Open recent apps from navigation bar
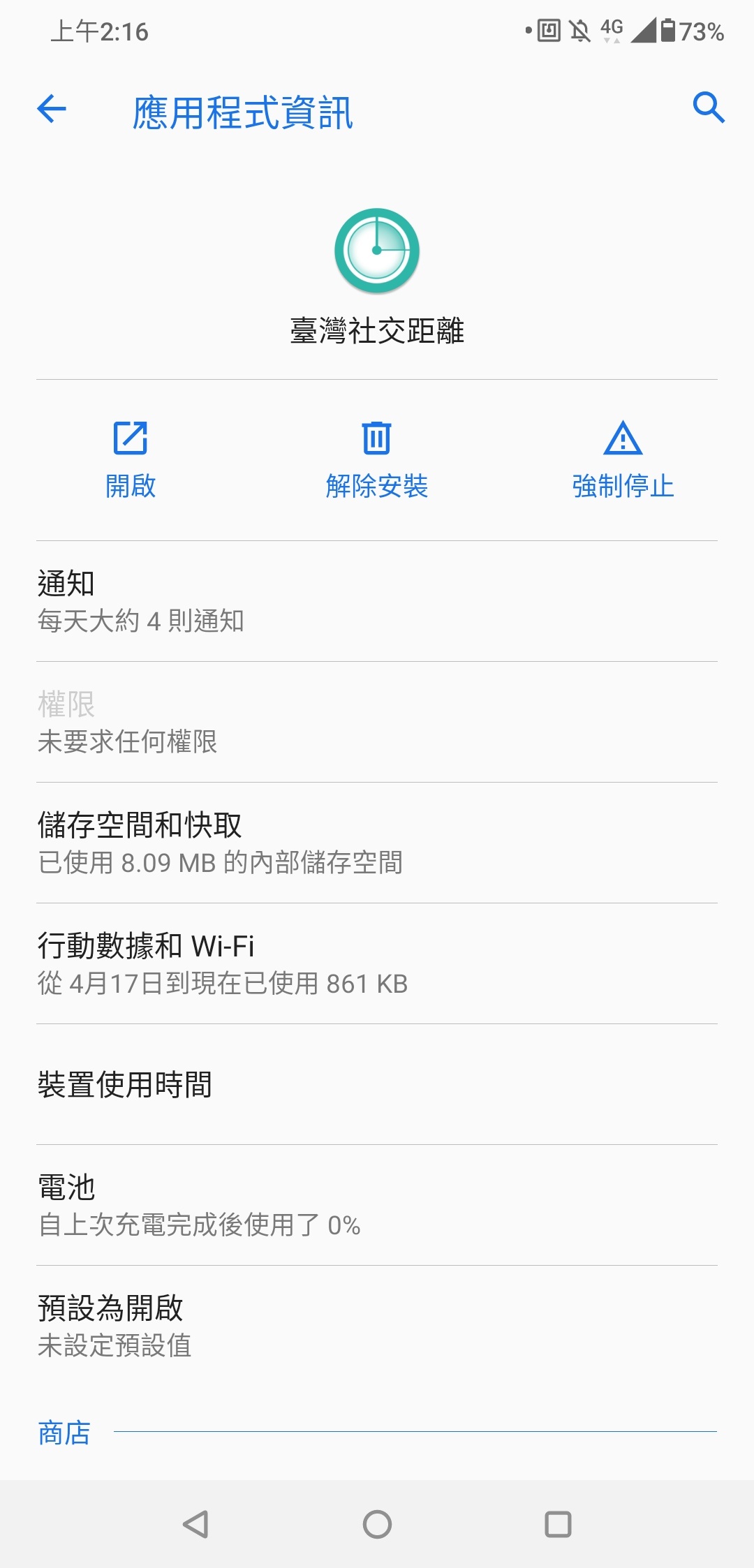Viewport: 754px width, 1568px height. click(558, 1524)
